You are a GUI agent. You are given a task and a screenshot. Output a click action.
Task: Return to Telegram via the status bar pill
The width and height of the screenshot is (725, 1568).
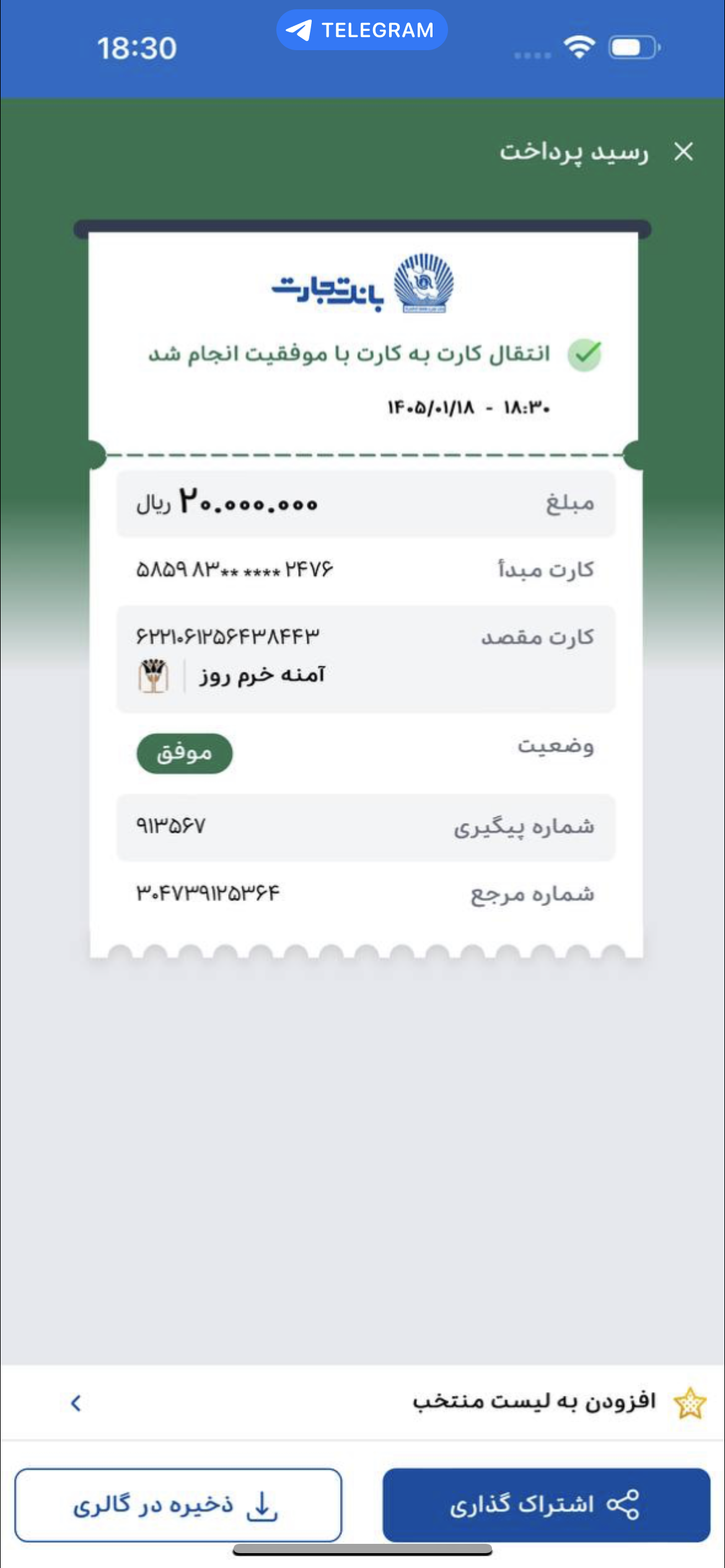(x=362, y=30)
